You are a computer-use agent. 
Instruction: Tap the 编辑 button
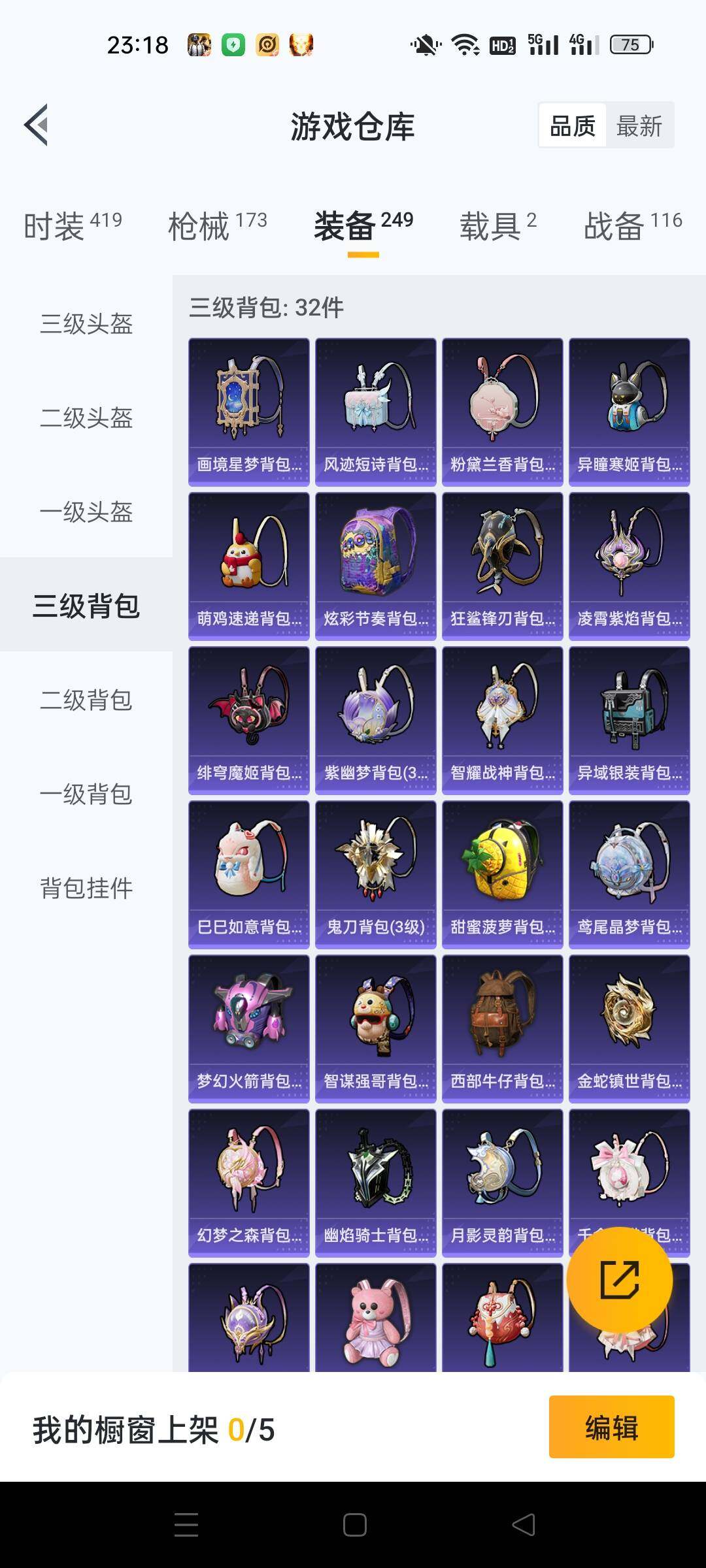point(611,1427)
